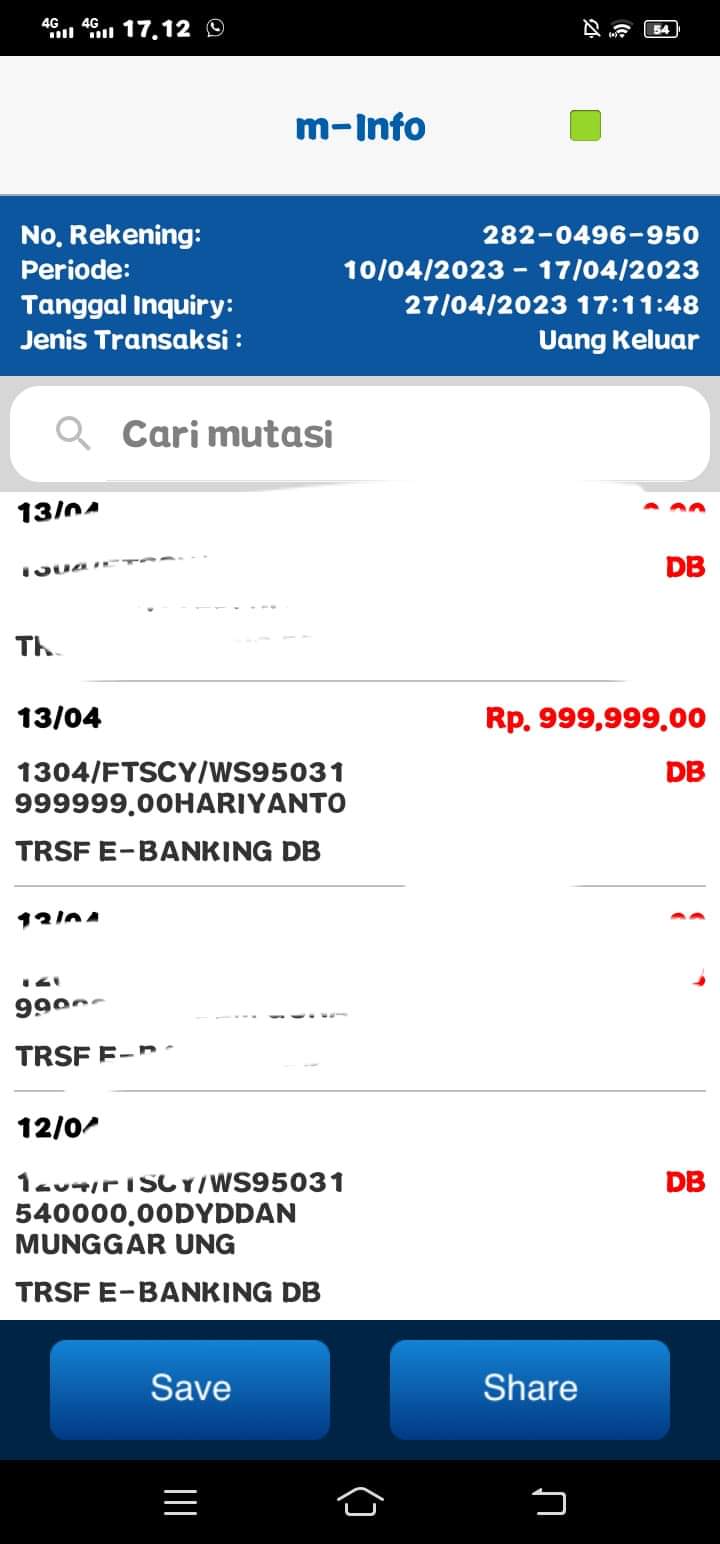Go back with the system back button
Viewport: 720px width, 1544px height.
point(548,1502)
